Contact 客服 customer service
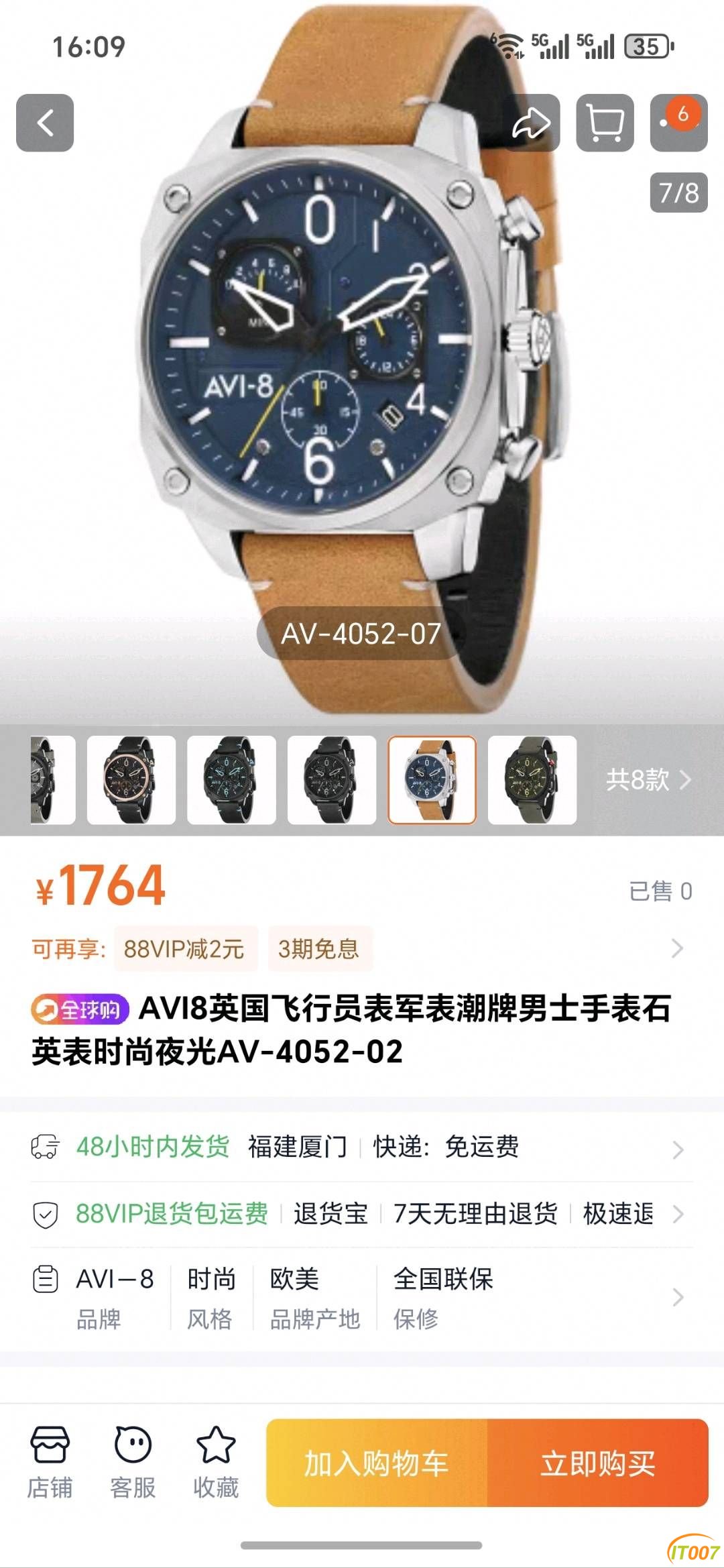The image size is (724, 1568). (133, 1463)
